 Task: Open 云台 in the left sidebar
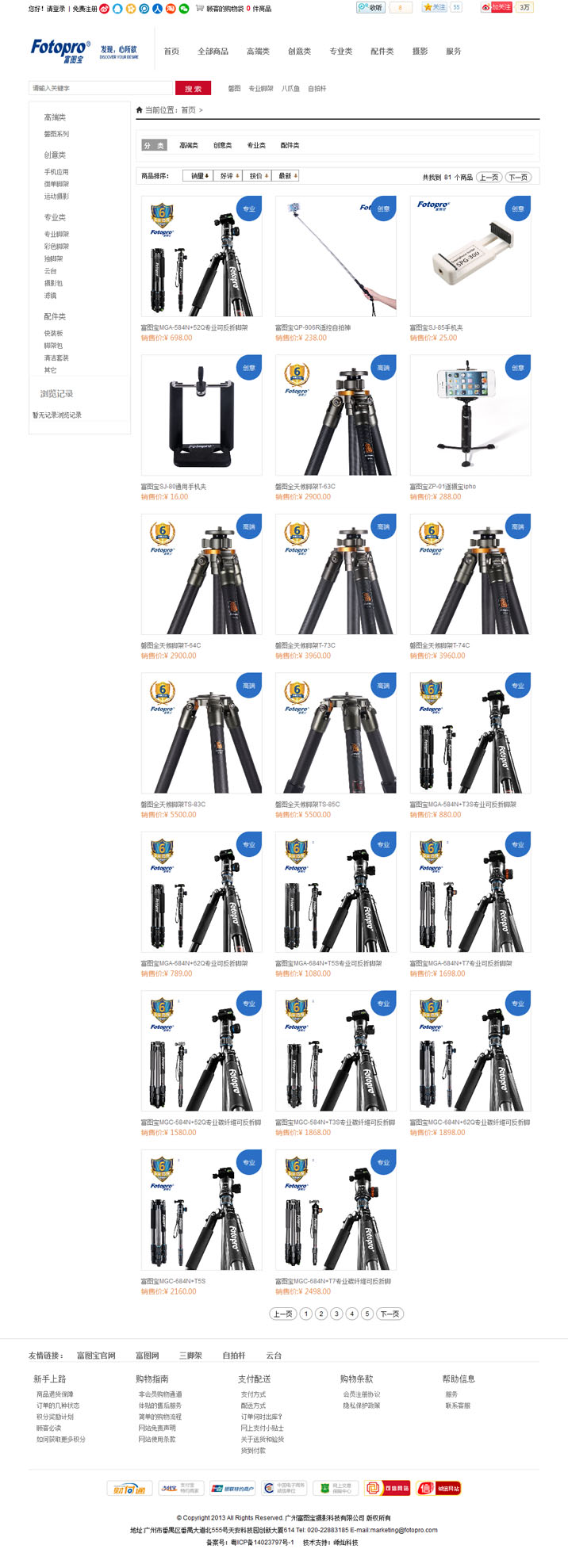click(x=51, y=271)
